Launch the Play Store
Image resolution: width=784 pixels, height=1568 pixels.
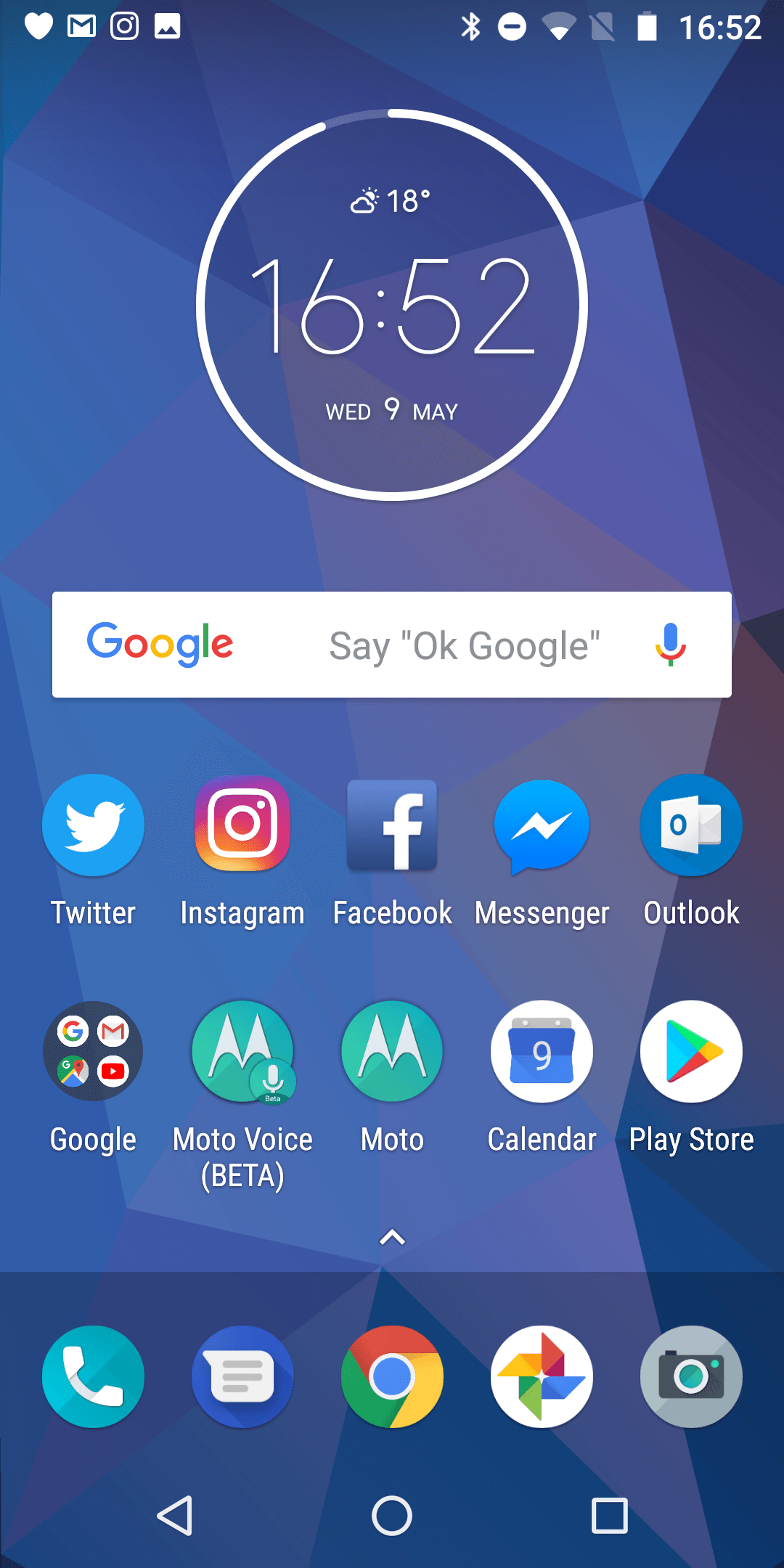(691, 1052)
